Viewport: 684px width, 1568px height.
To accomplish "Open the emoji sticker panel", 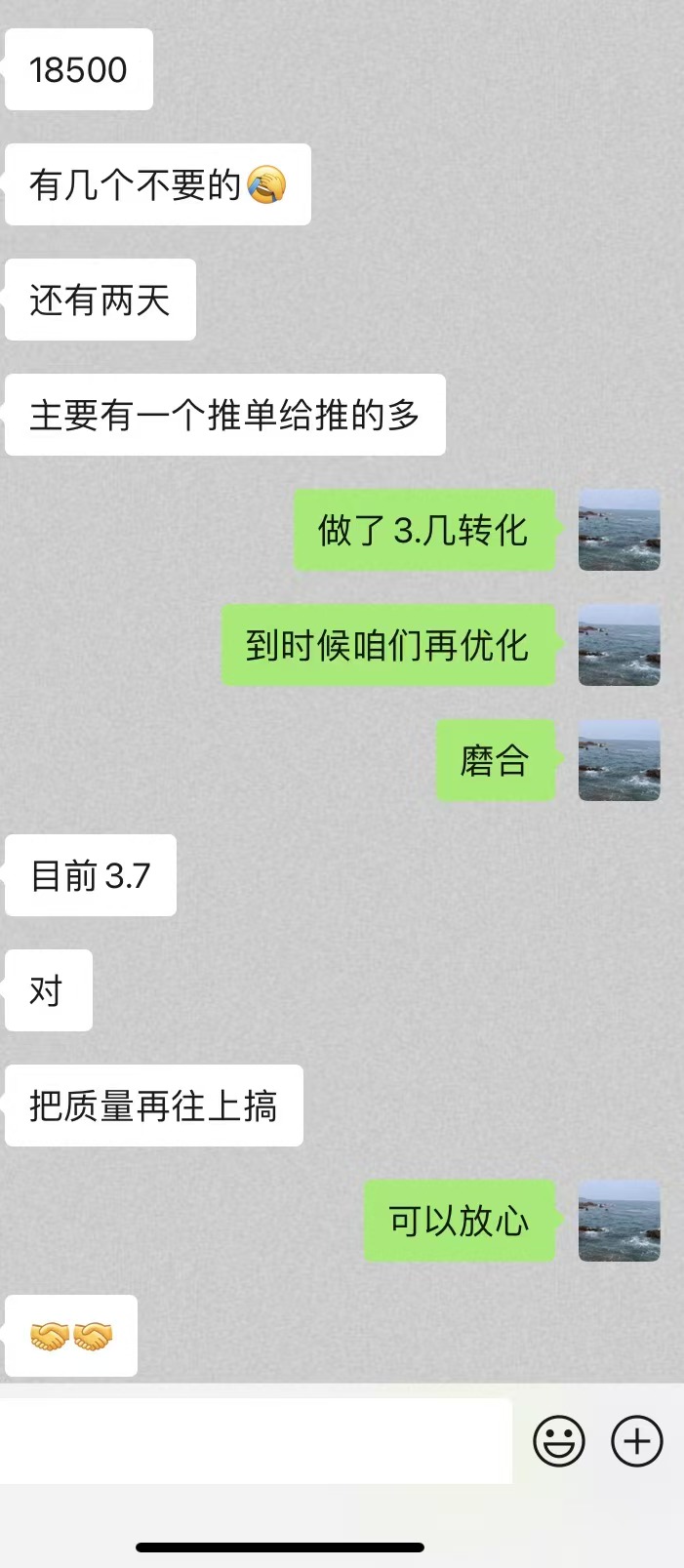I will 559,1441.
